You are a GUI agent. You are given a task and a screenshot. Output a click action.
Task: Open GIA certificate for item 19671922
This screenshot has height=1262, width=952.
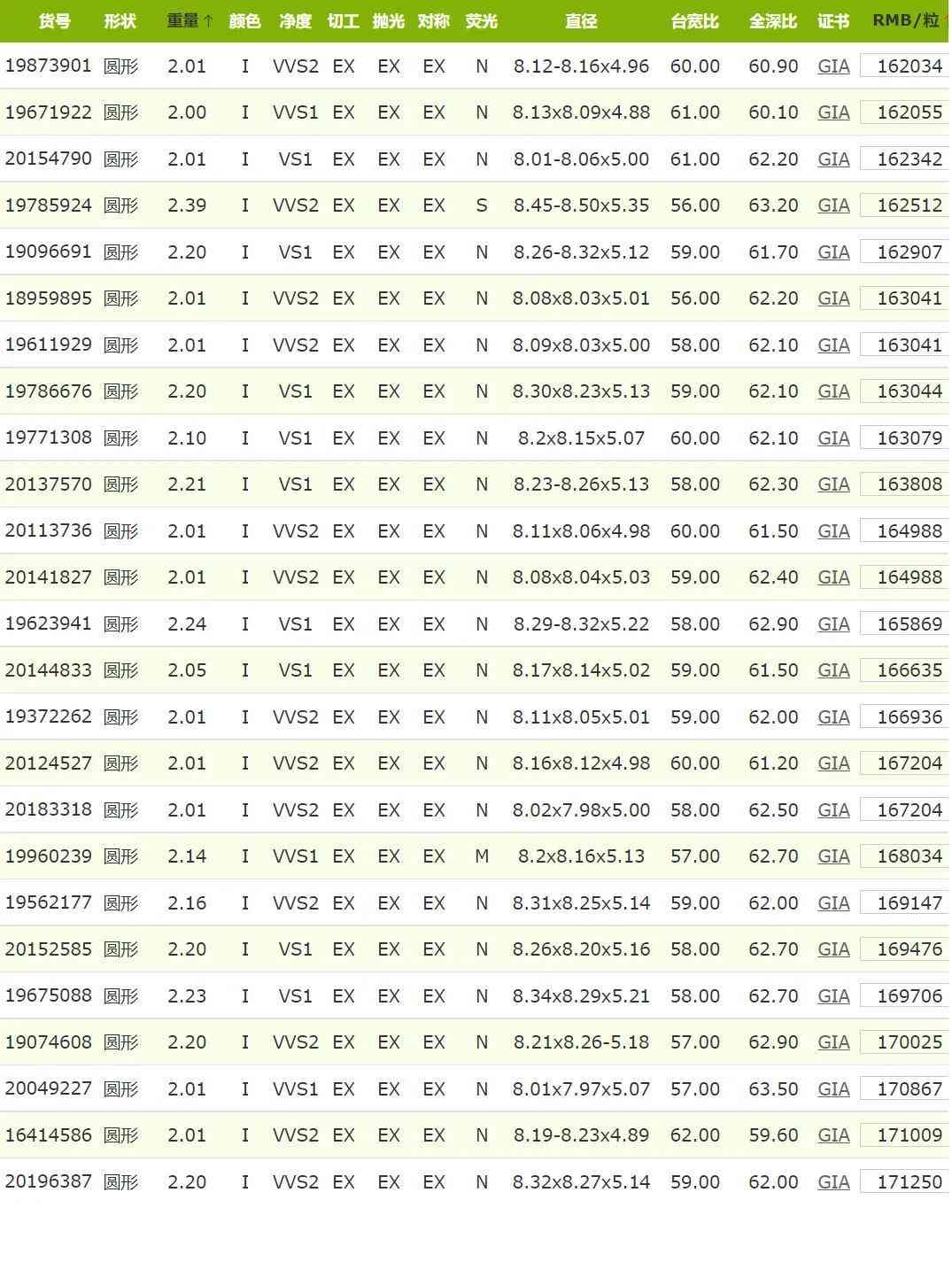pyautogui.click(x=832, y=112)
